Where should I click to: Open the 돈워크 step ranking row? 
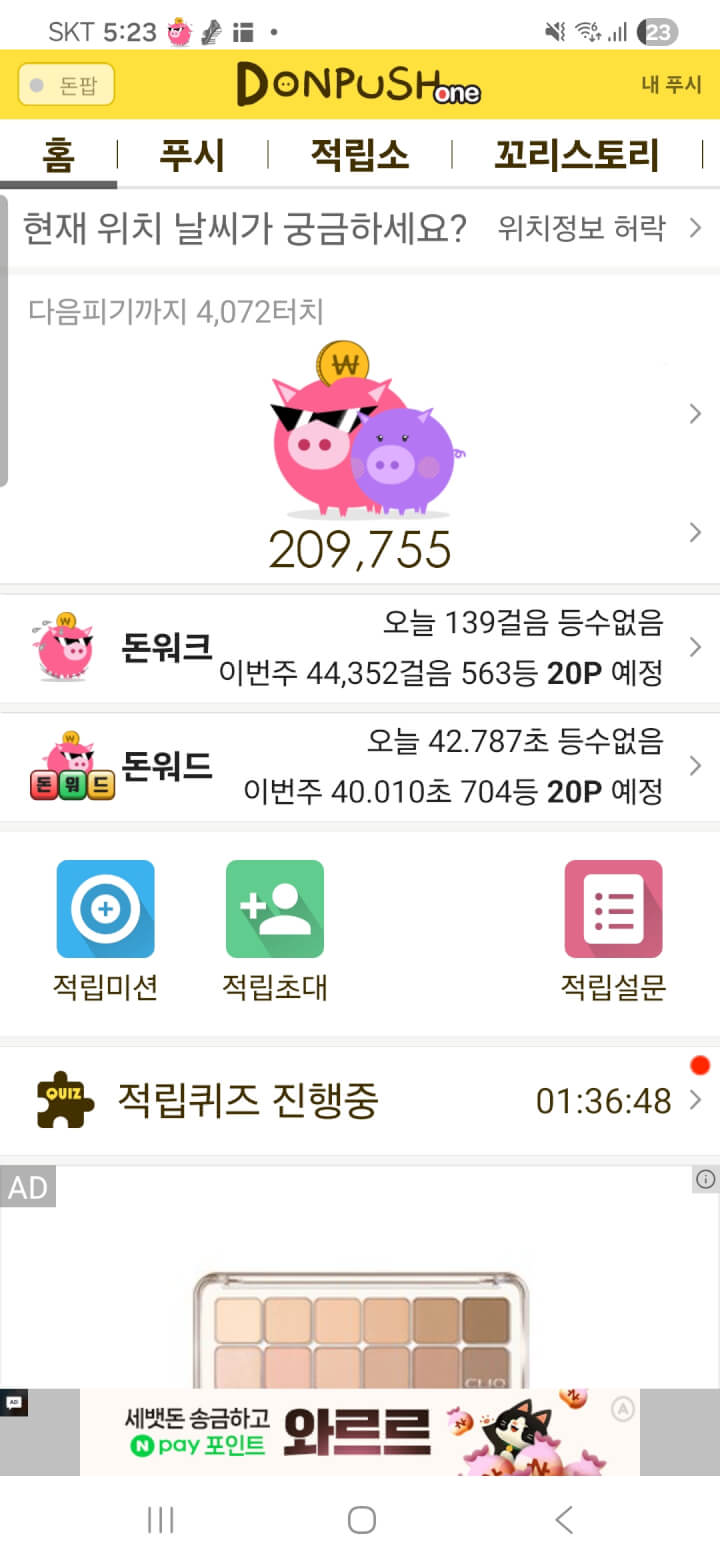360,648
